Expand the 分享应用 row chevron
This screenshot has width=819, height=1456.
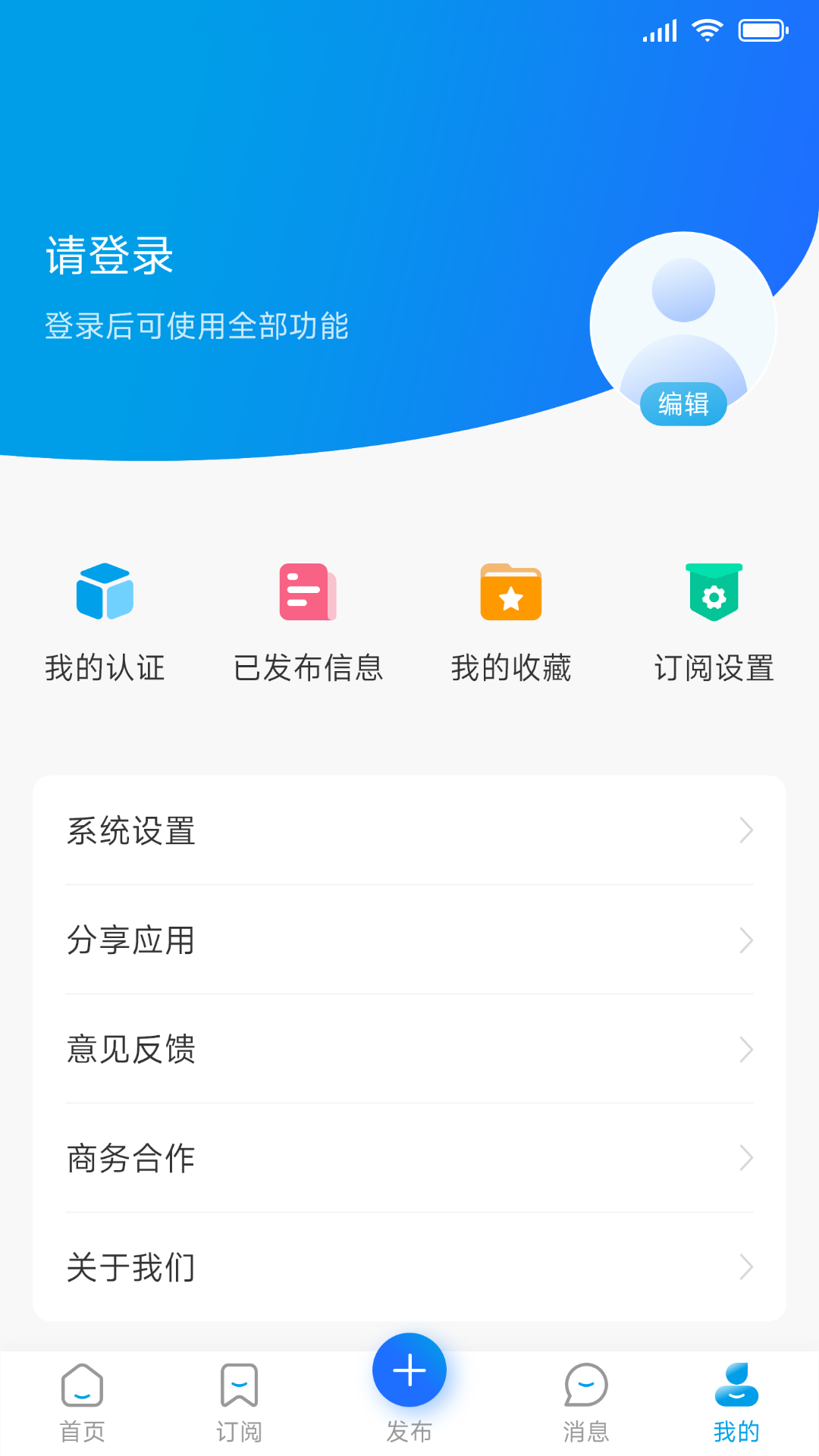(x=745, y=940)
